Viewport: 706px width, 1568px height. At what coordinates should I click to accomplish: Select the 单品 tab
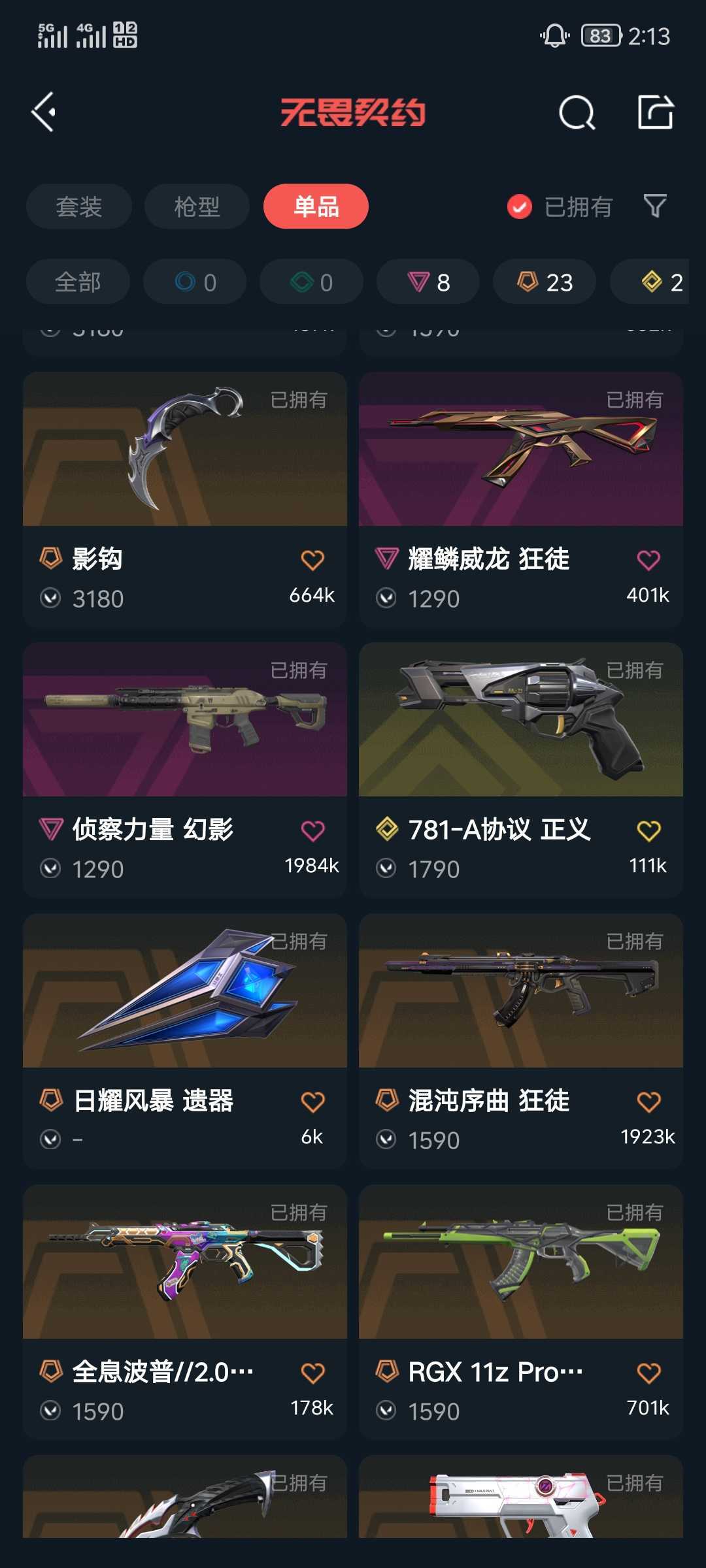click(x=316, y=206)
